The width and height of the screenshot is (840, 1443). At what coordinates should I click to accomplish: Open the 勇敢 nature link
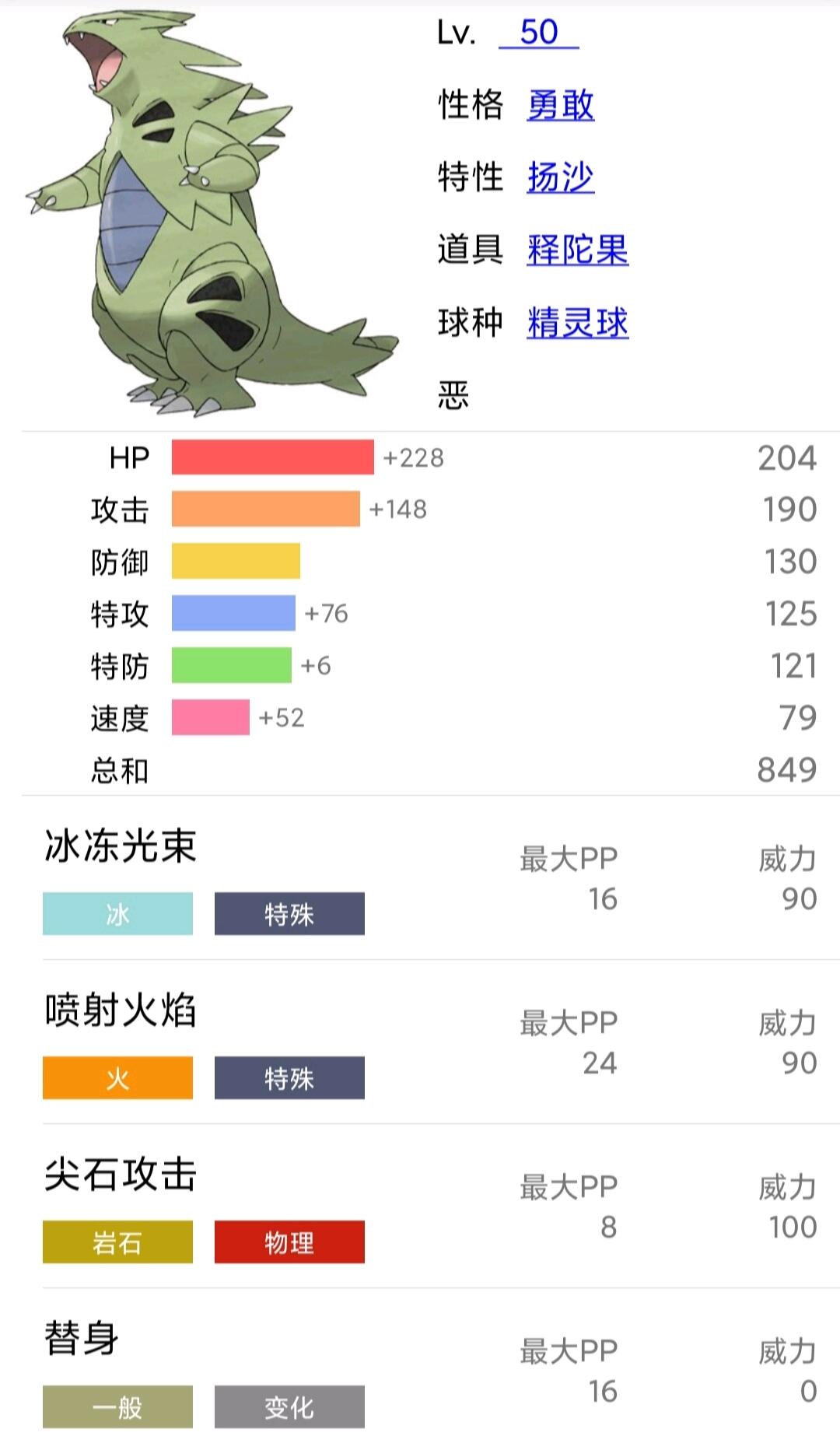(x=561, y=105)
